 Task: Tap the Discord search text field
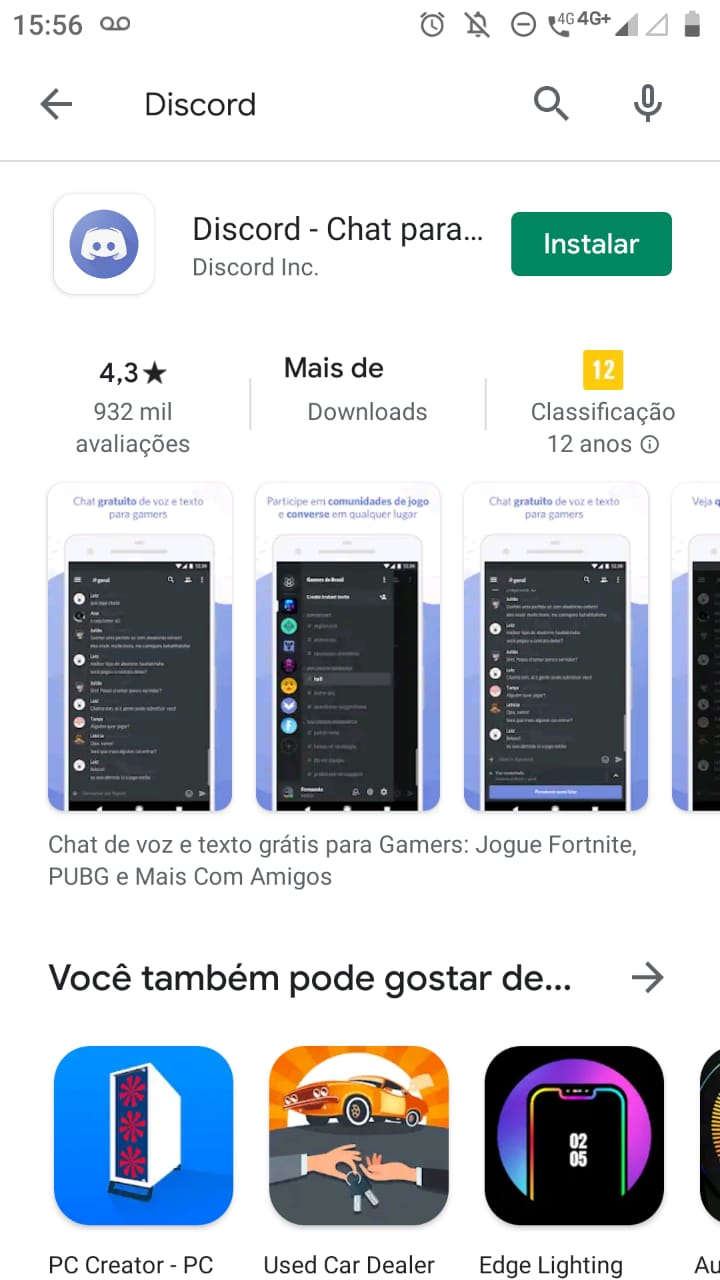[300, 104]
